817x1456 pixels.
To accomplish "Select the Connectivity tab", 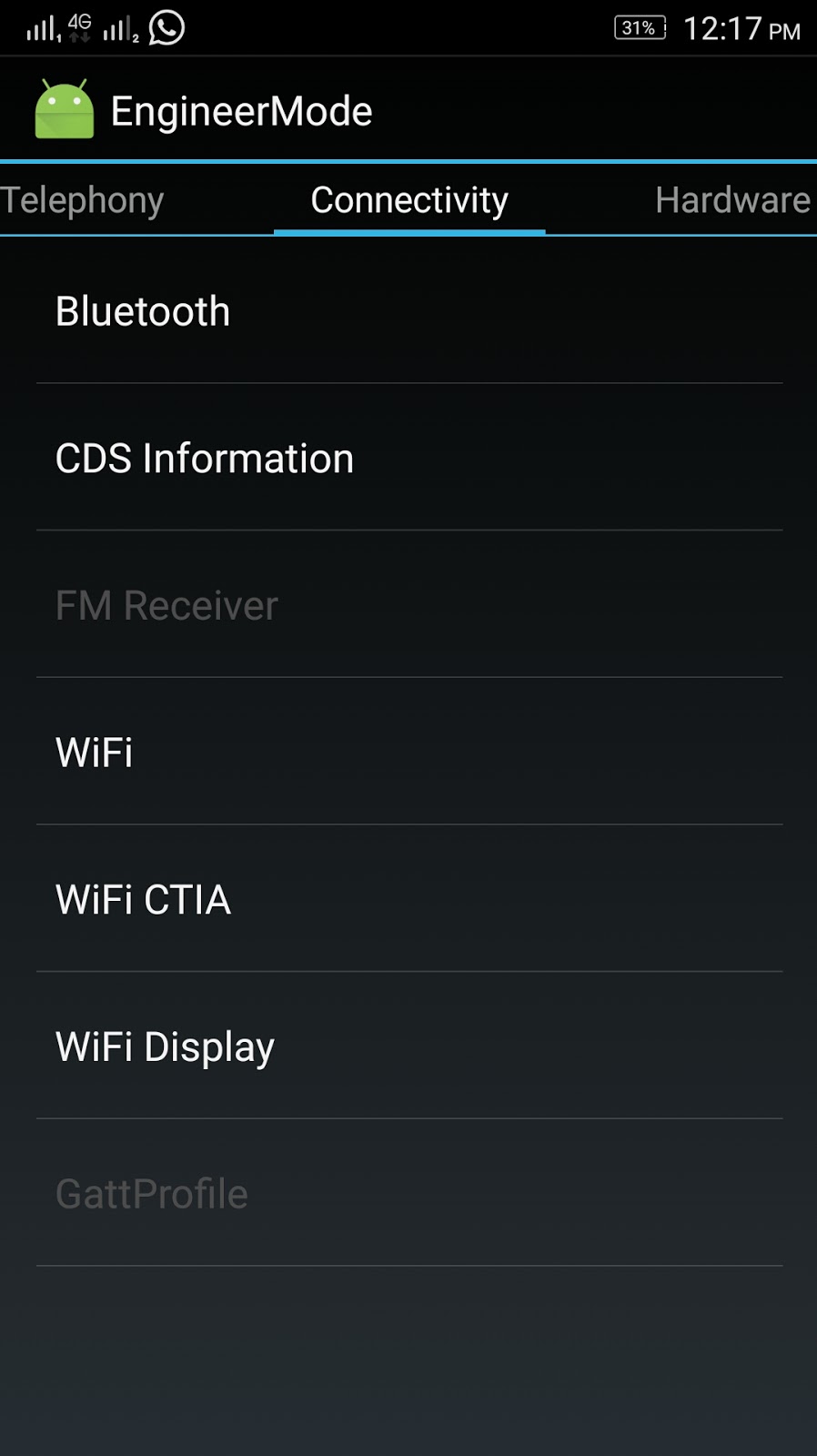I will [x=409, y=200].
